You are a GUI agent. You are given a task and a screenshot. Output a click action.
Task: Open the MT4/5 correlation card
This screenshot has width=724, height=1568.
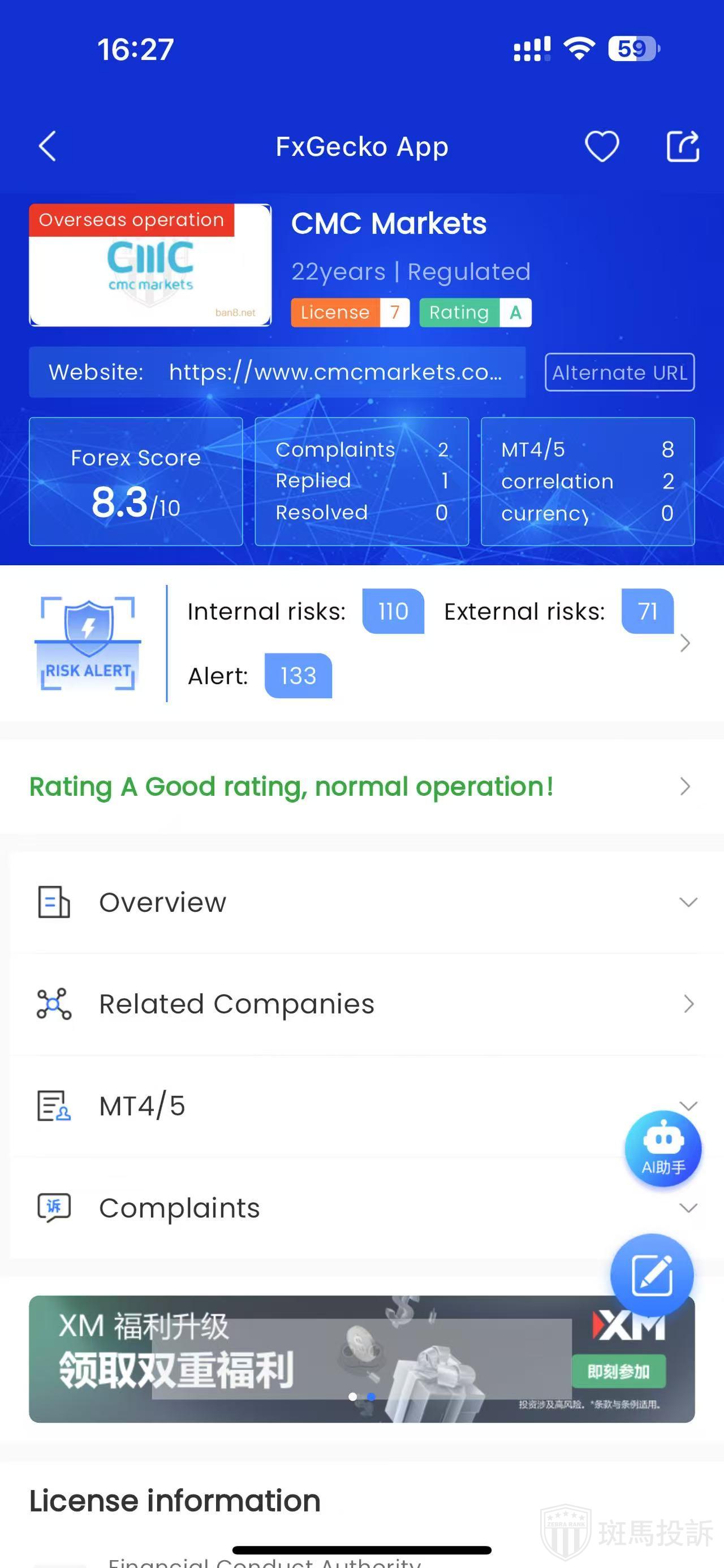[x=587, y=481]
